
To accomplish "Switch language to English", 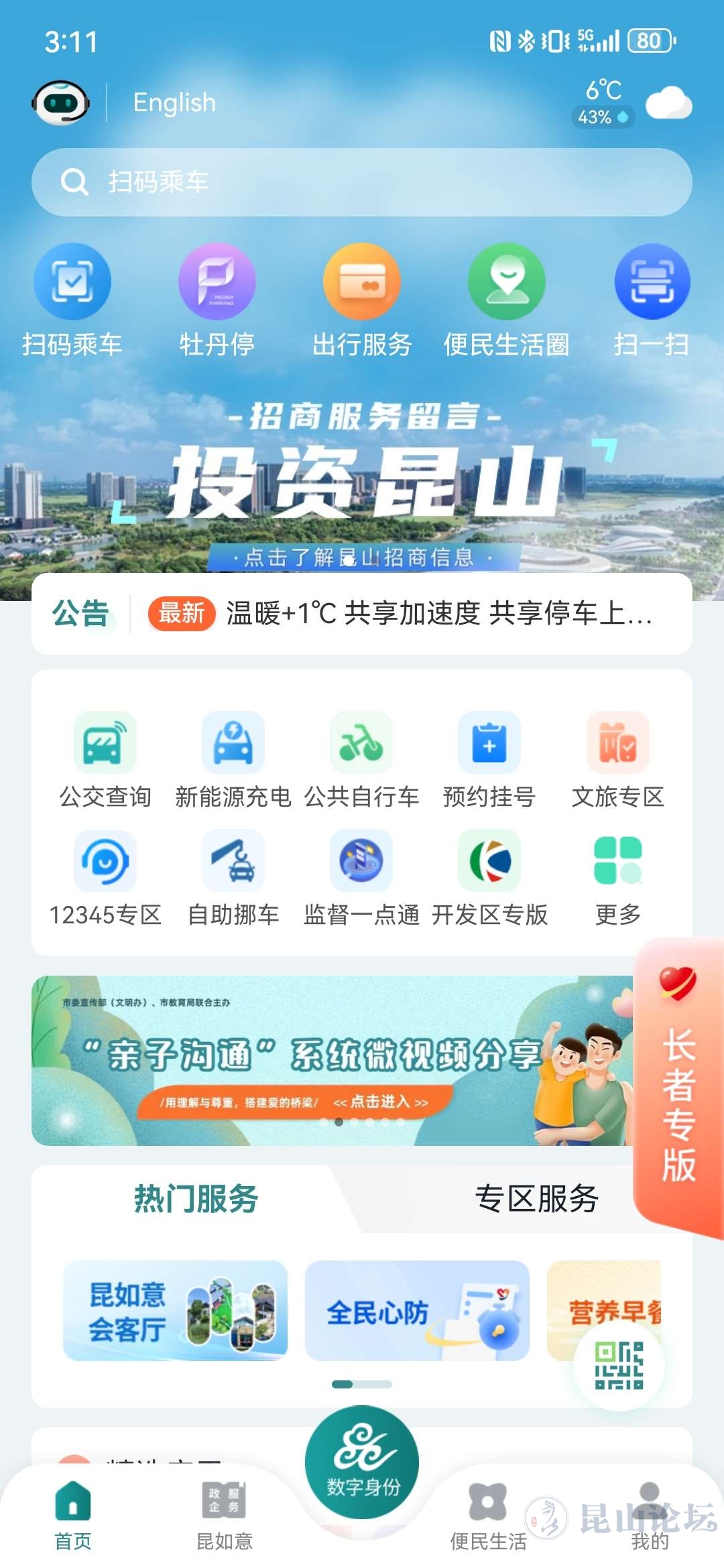I will [x=174, y=103].
